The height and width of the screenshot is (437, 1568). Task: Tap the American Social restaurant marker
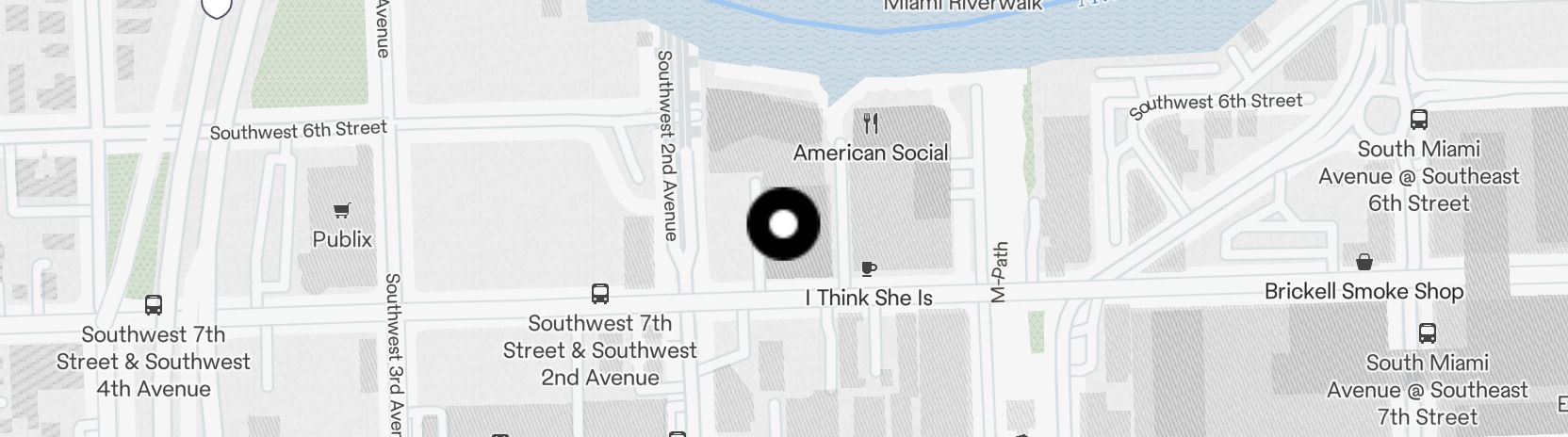pos(871,123)
